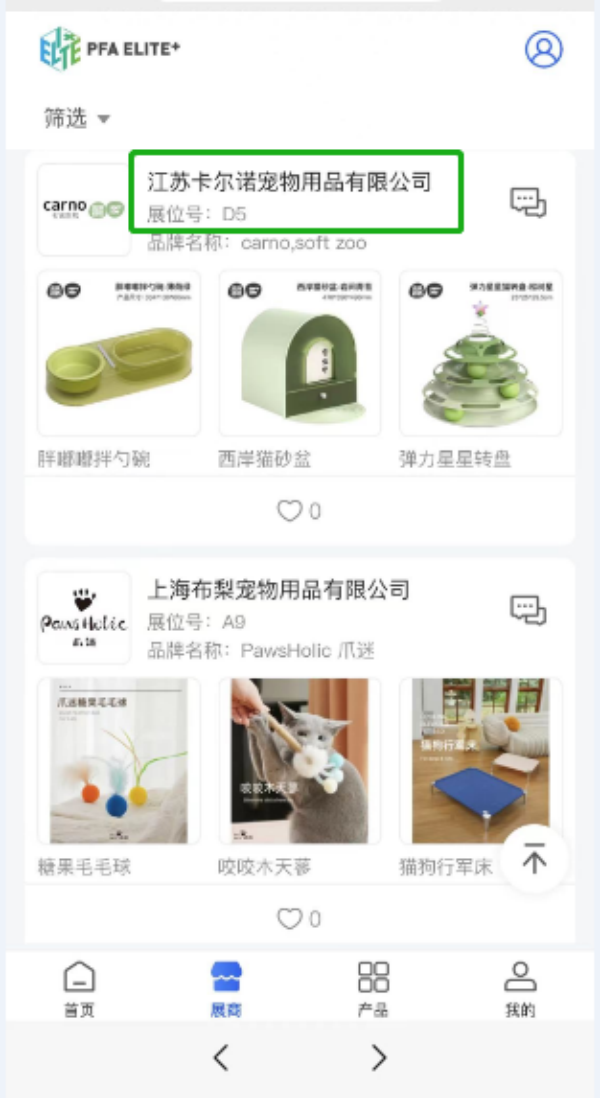Switch to the 首页 tab
The image size is (600, 1098).
79,988
